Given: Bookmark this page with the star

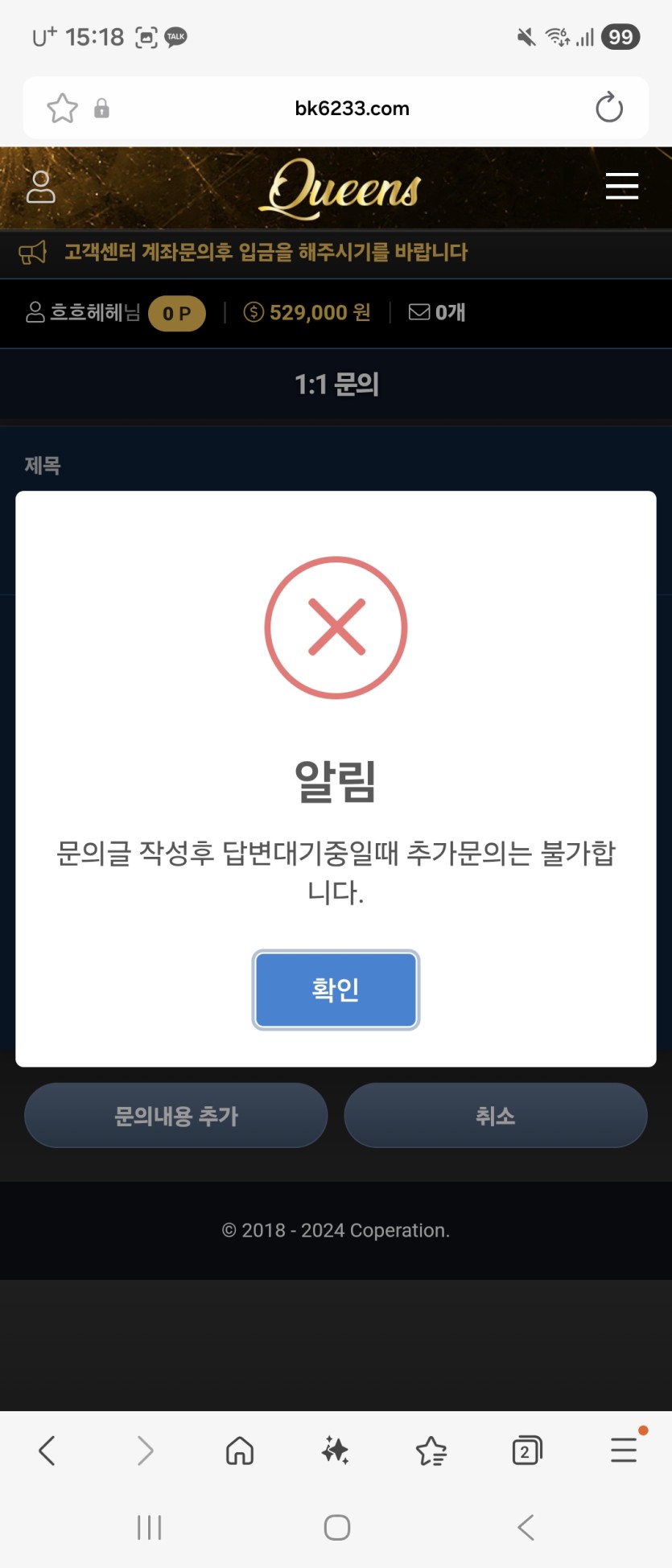Looking at the screenshot, I should click(x=62, y=108).
